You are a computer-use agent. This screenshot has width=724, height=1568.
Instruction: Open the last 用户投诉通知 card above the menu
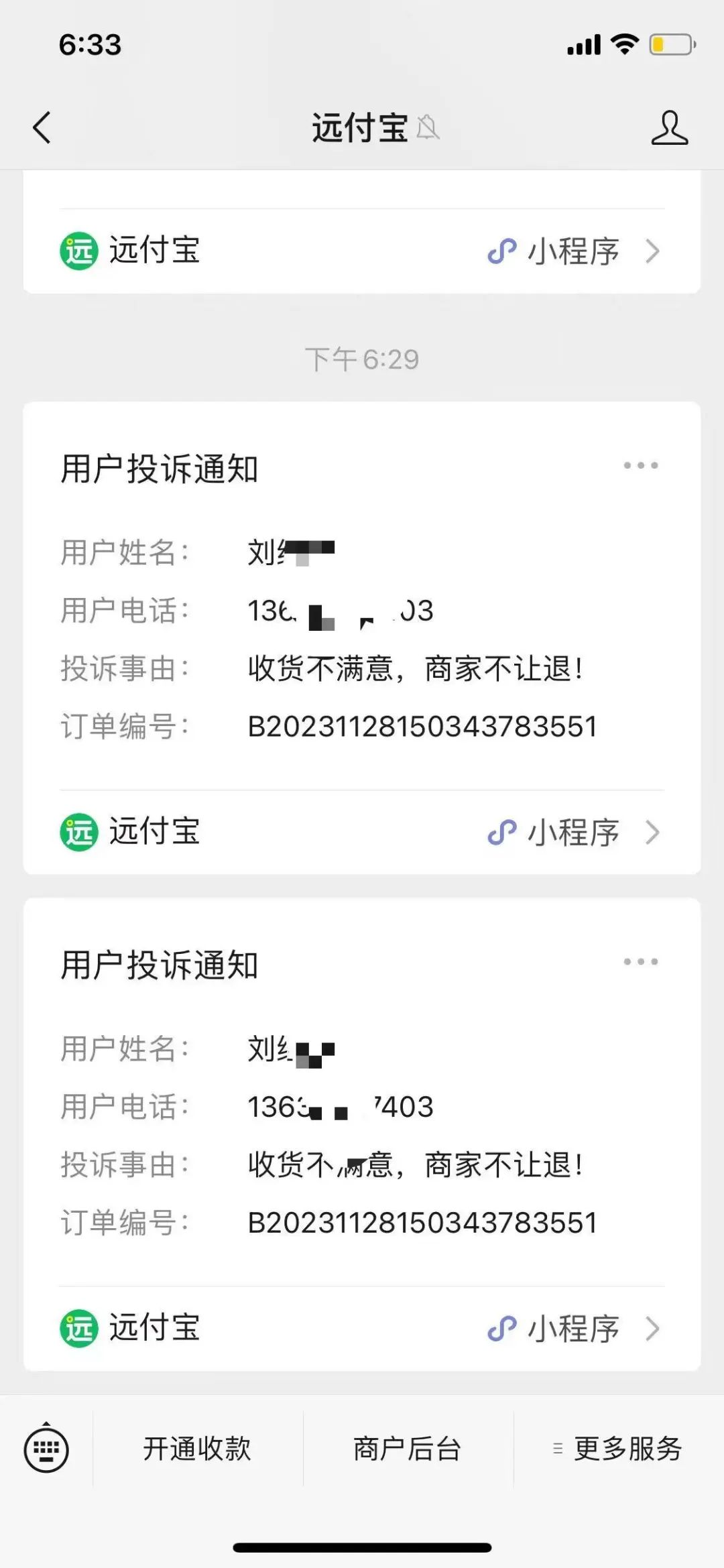pyautogui.click(x=362, y=1134)
